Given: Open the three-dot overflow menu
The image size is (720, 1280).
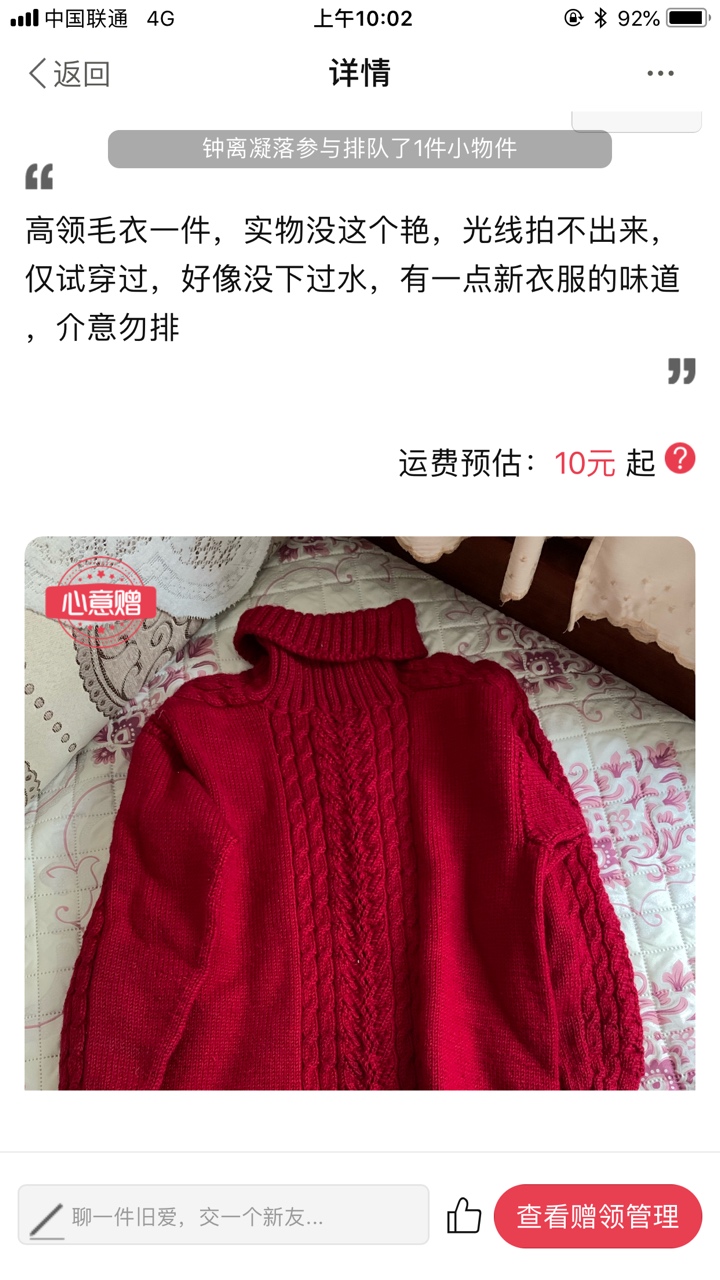Looking at the screenshot, I should (660, 73).
